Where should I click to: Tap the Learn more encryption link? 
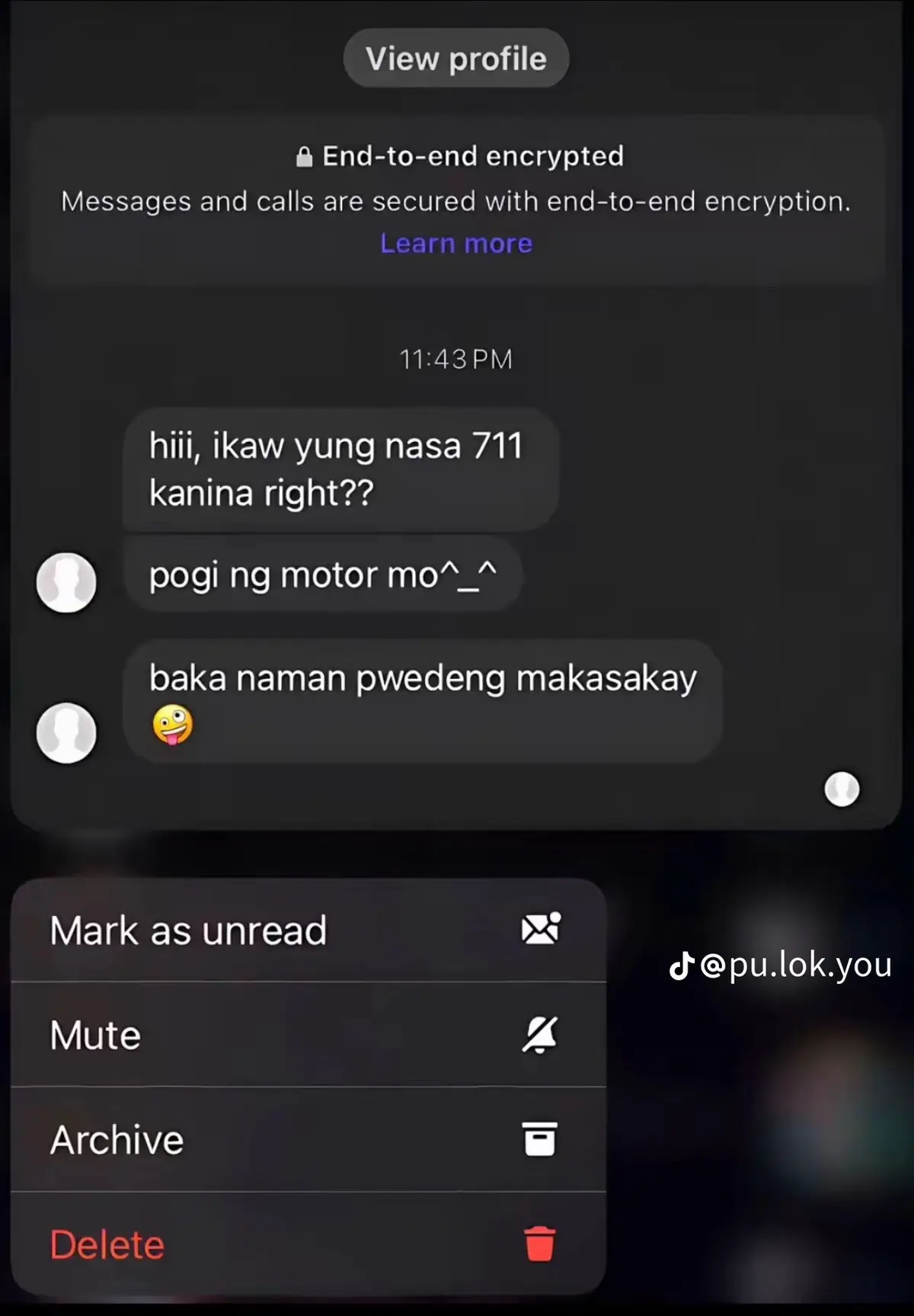455,243
